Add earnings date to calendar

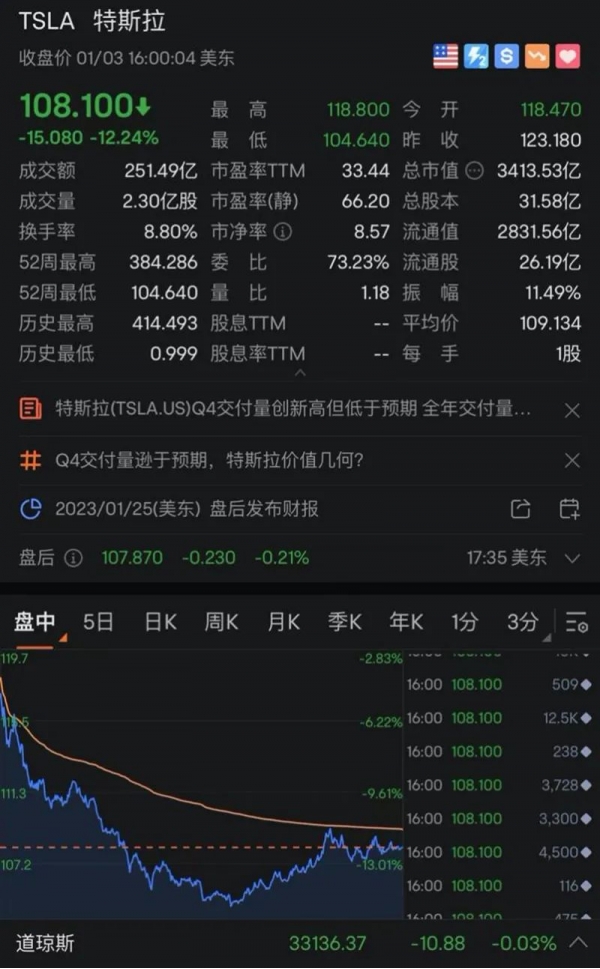[569, 509]
